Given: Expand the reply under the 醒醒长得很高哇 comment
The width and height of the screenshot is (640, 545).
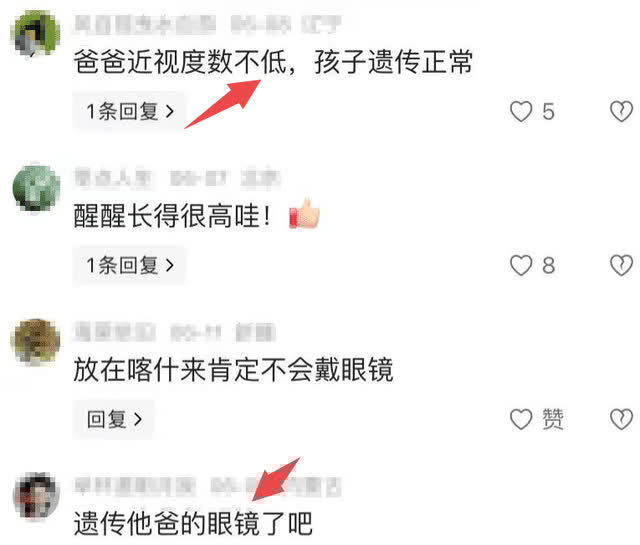Looking at the screenshot, I should coord(129,265).
